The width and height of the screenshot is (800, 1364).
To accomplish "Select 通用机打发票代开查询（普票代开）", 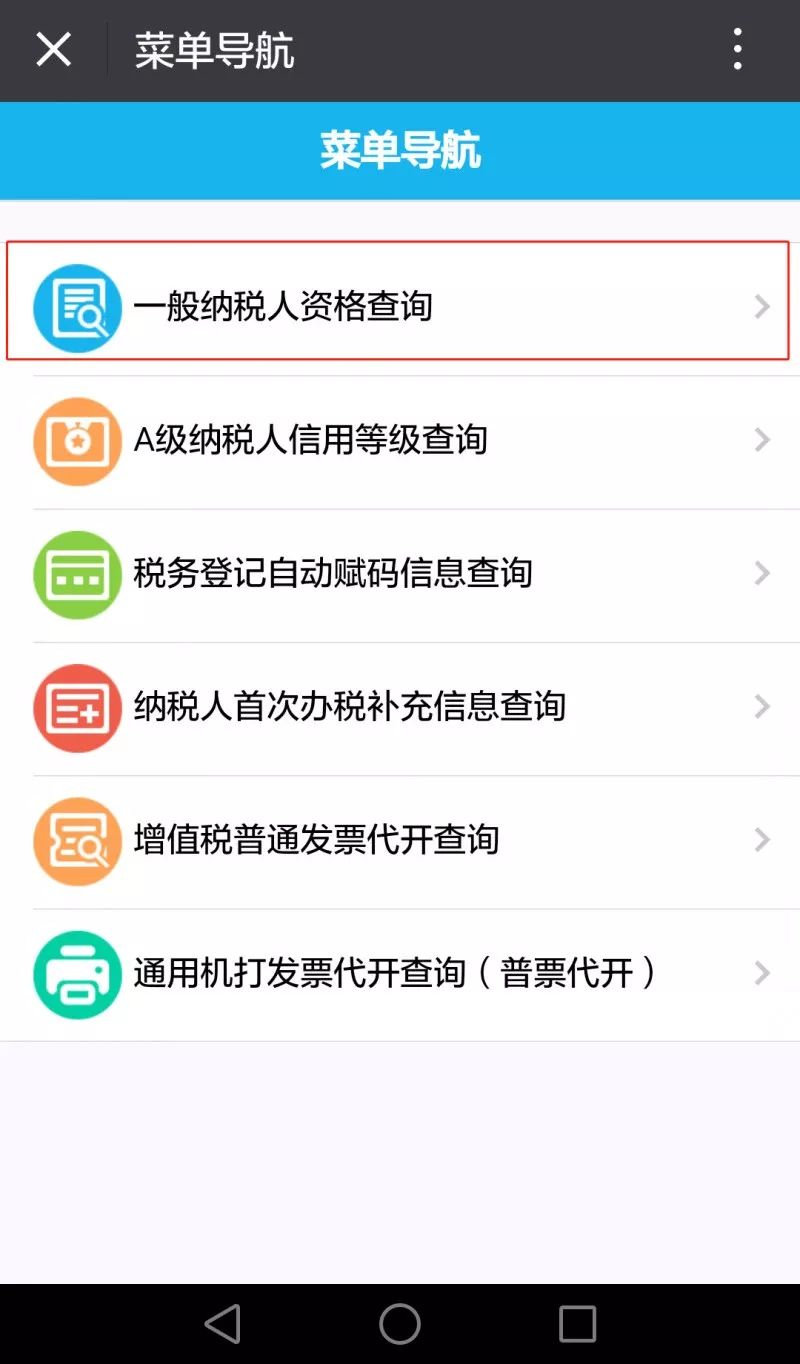I will pos(400,973).
